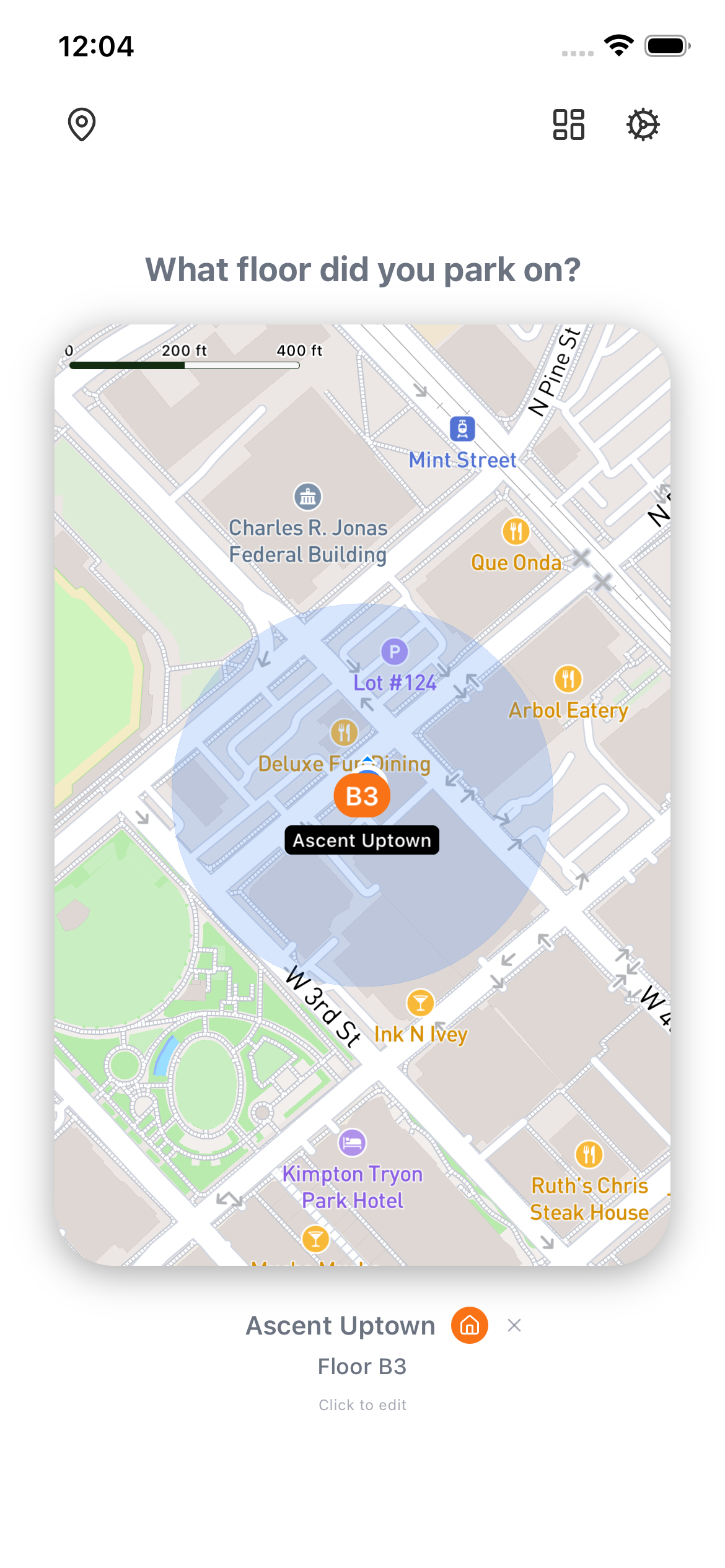Image resolution: width=725 pixels, height=1568 pixels.
Task: Select the B3 floor marker on the map
Action: click(x=362, y=796)
